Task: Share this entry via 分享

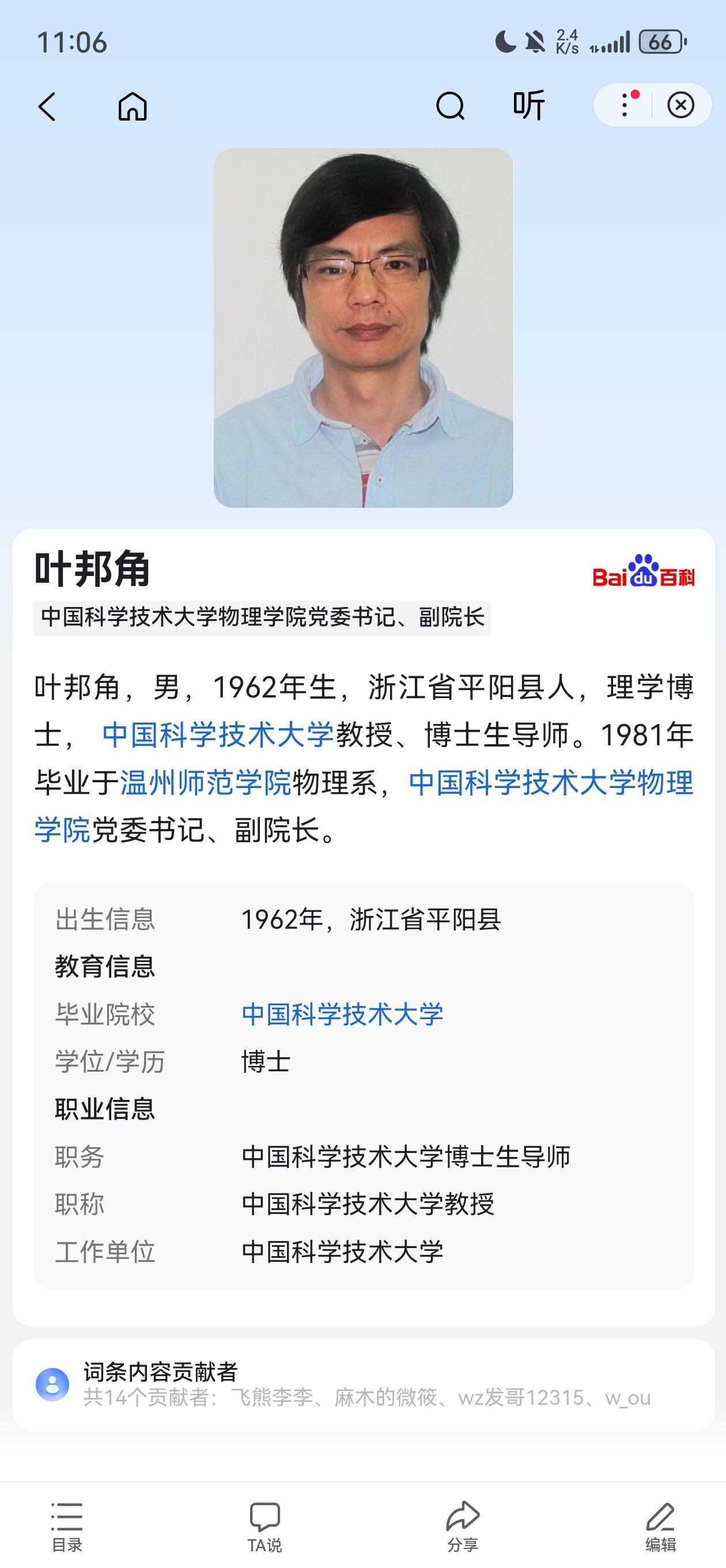Action: (x=463, y=1525)
